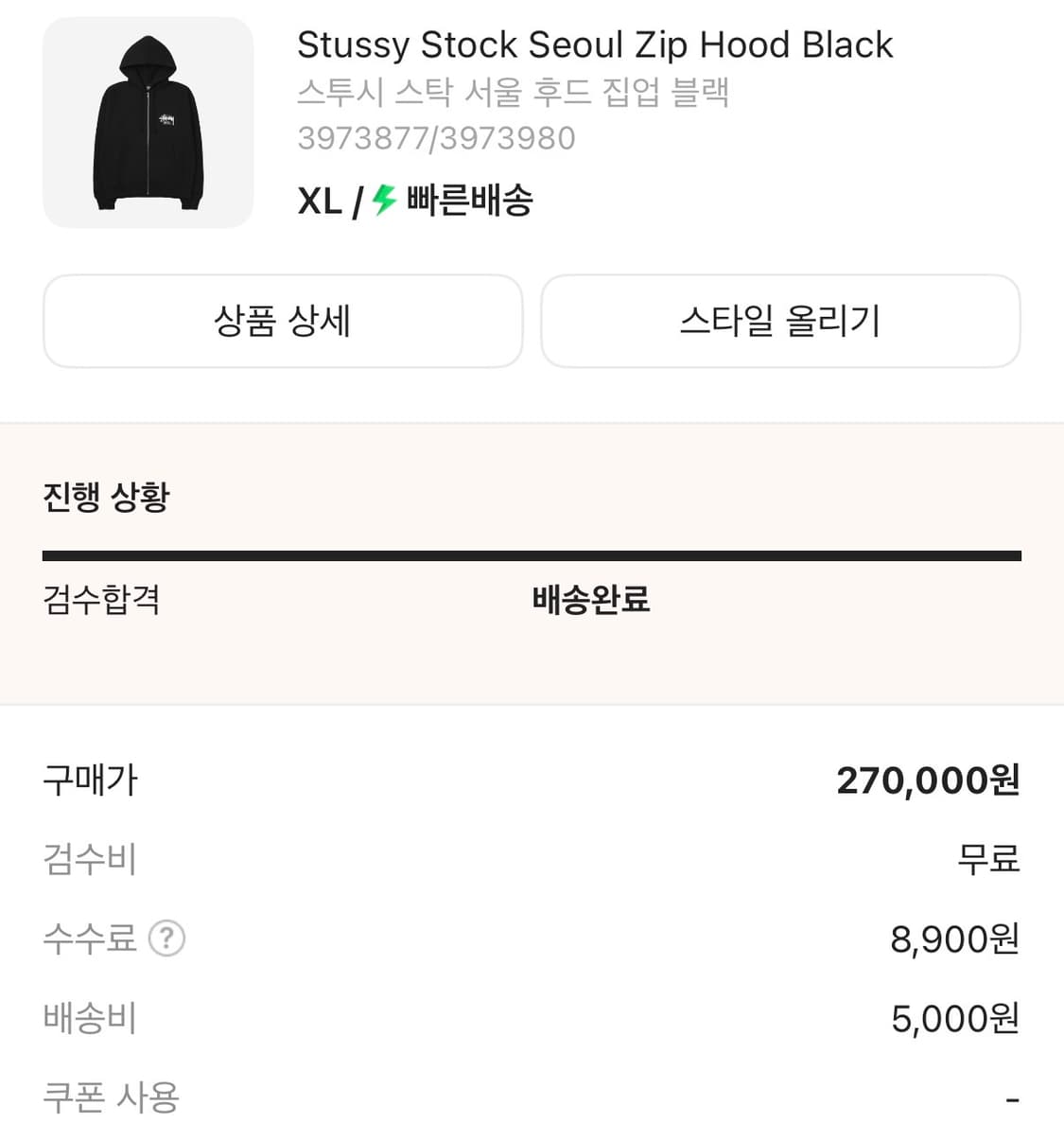Click the product number 3973877/3973980
The width and height of the screenshot is (1064, 1140).
437,137
